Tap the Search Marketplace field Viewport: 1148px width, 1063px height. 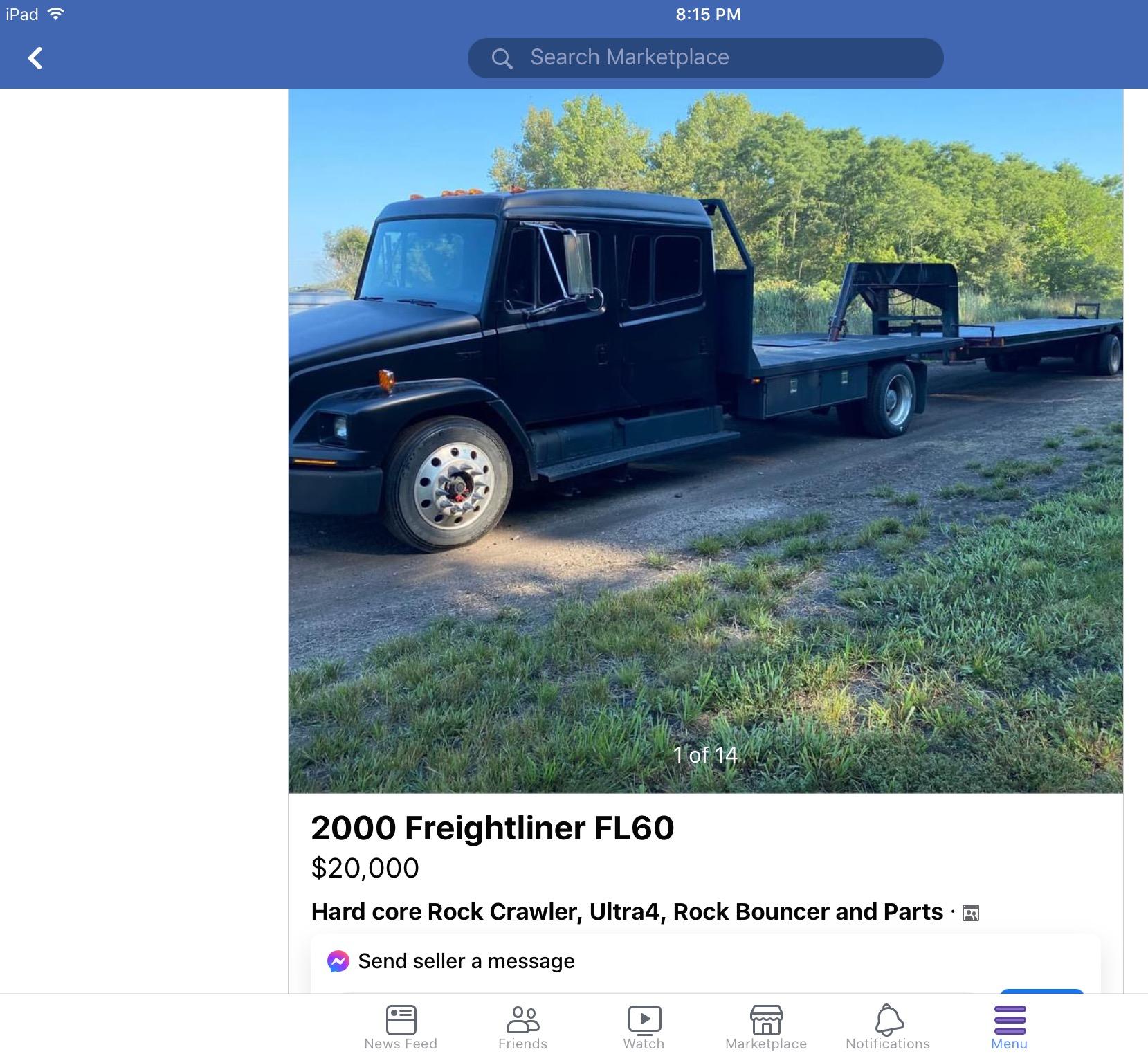pos(704,57)
